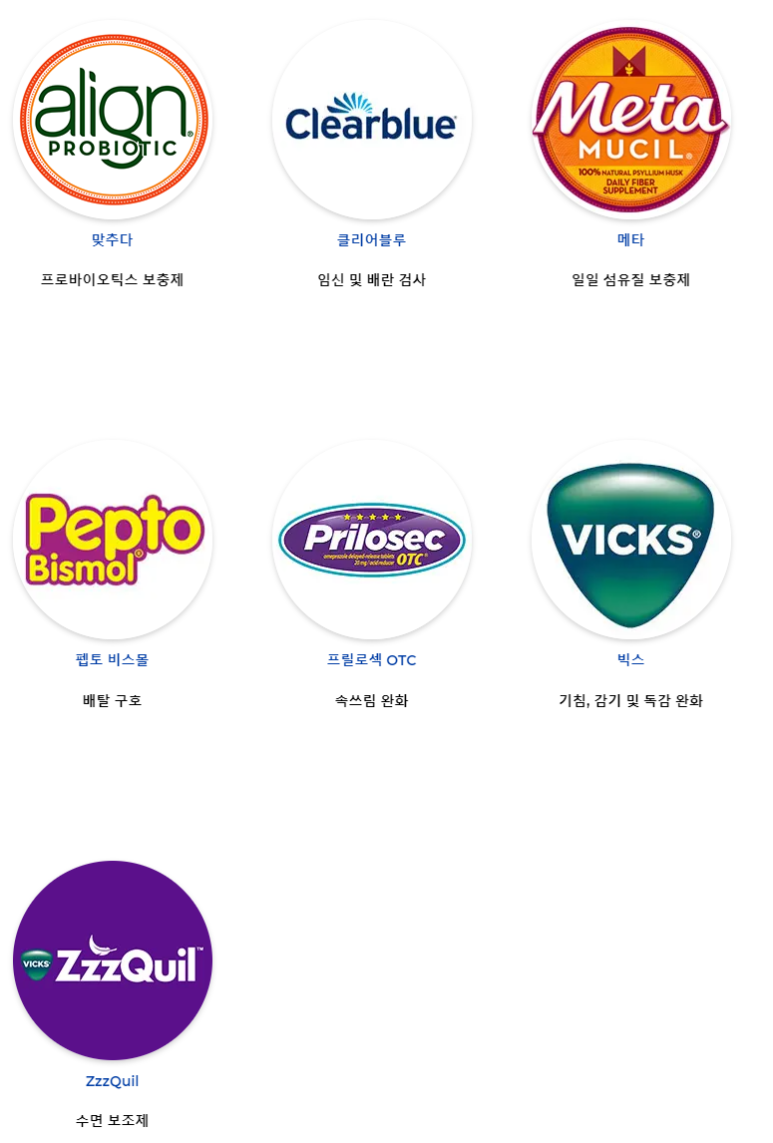This screenshot has height=1143, width=773.
Task: Open the 빅스 brand link
Action: coord(630,660)
